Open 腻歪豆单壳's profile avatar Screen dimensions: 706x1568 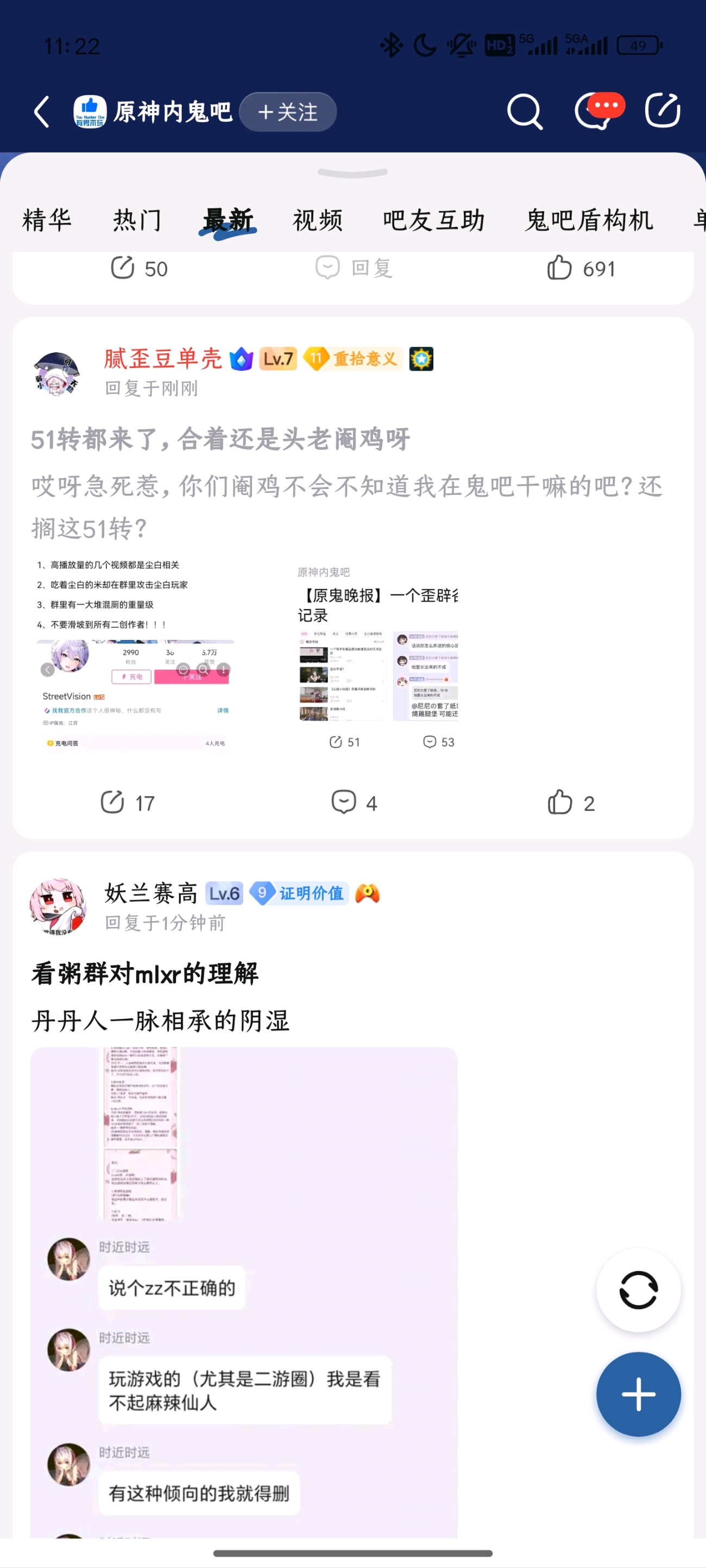(x=56, y=373)
